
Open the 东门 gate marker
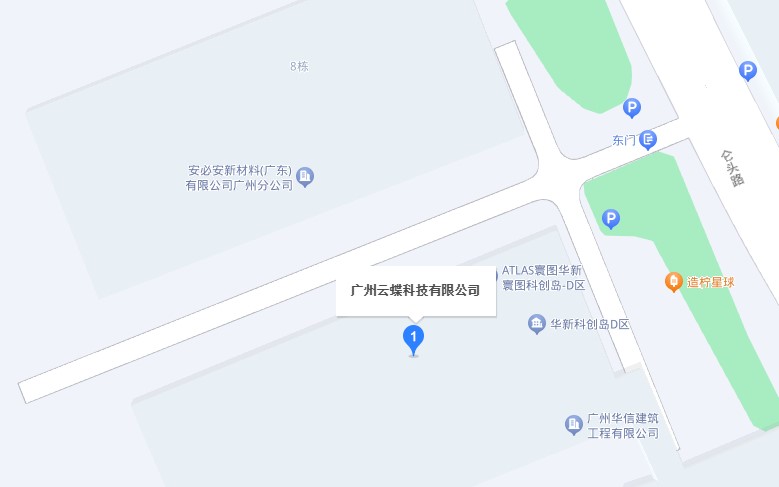click(x=649, y=139)
